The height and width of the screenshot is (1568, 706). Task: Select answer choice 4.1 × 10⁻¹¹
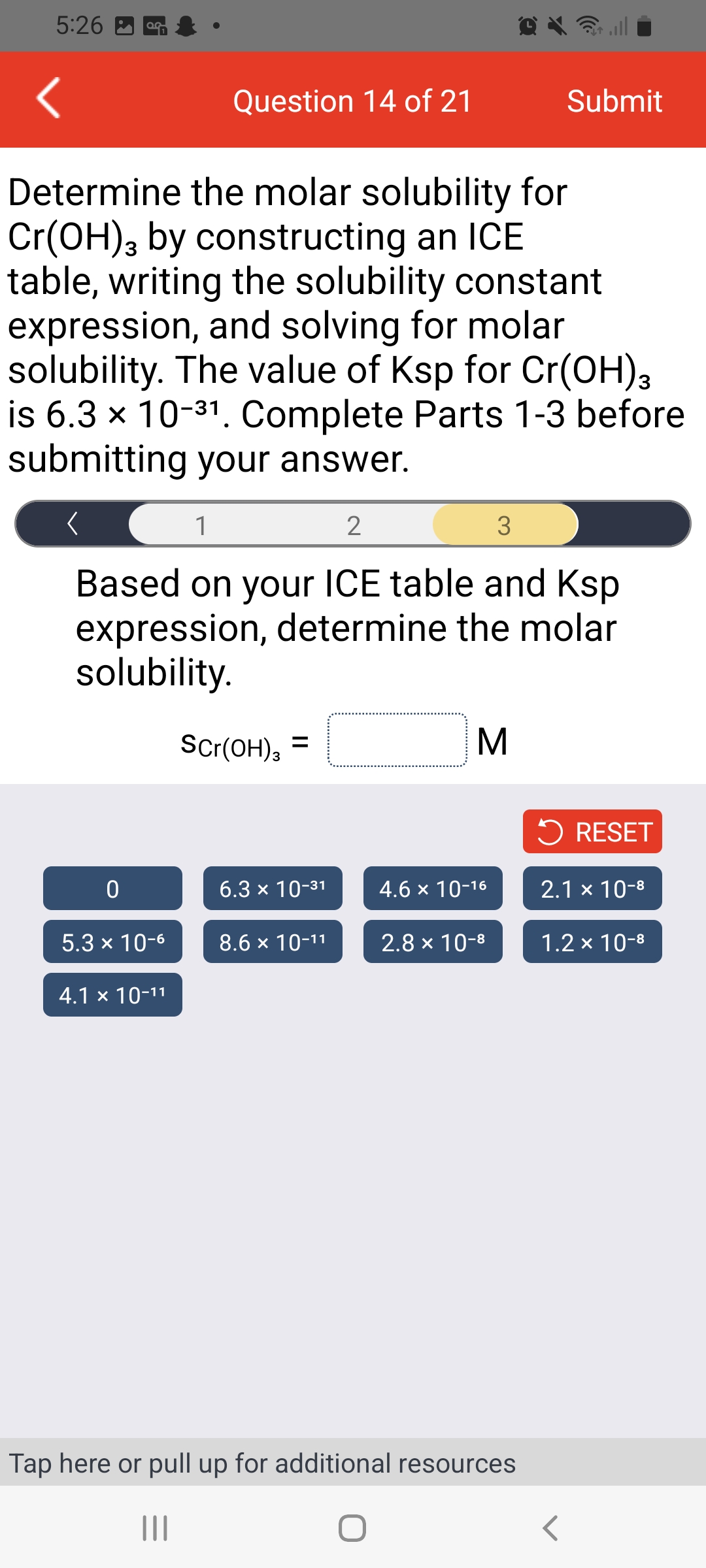(x=112, y=993)
